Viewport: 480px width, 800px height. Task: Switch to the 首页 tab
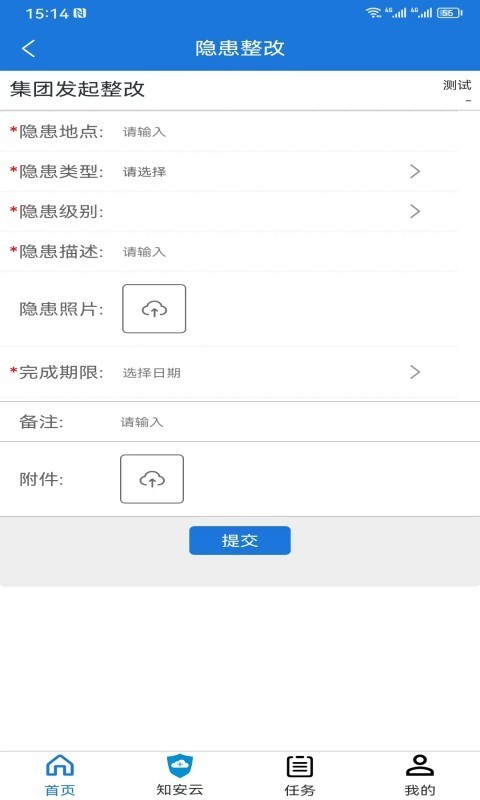tap(60, 776)
